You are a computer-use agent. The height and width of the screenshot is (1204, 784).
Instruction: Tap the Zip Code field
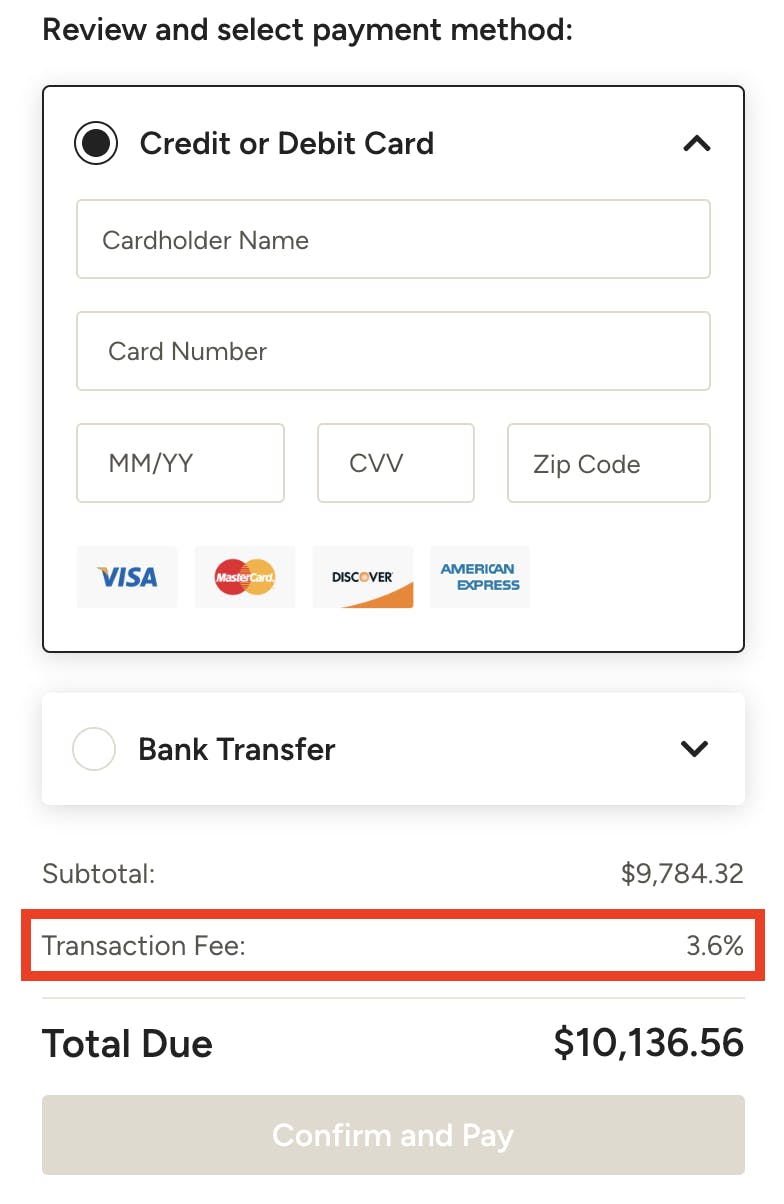[608, 463]
